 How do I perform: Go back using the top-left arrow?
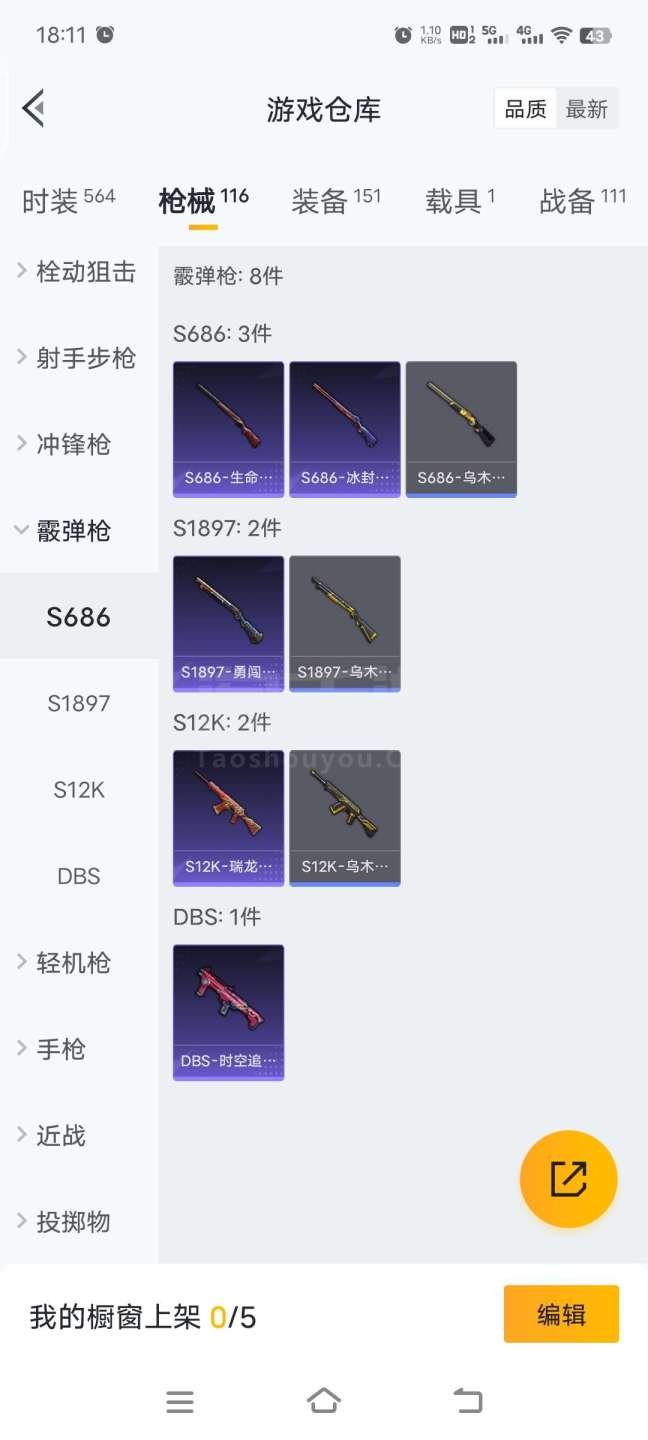point(34,108)
